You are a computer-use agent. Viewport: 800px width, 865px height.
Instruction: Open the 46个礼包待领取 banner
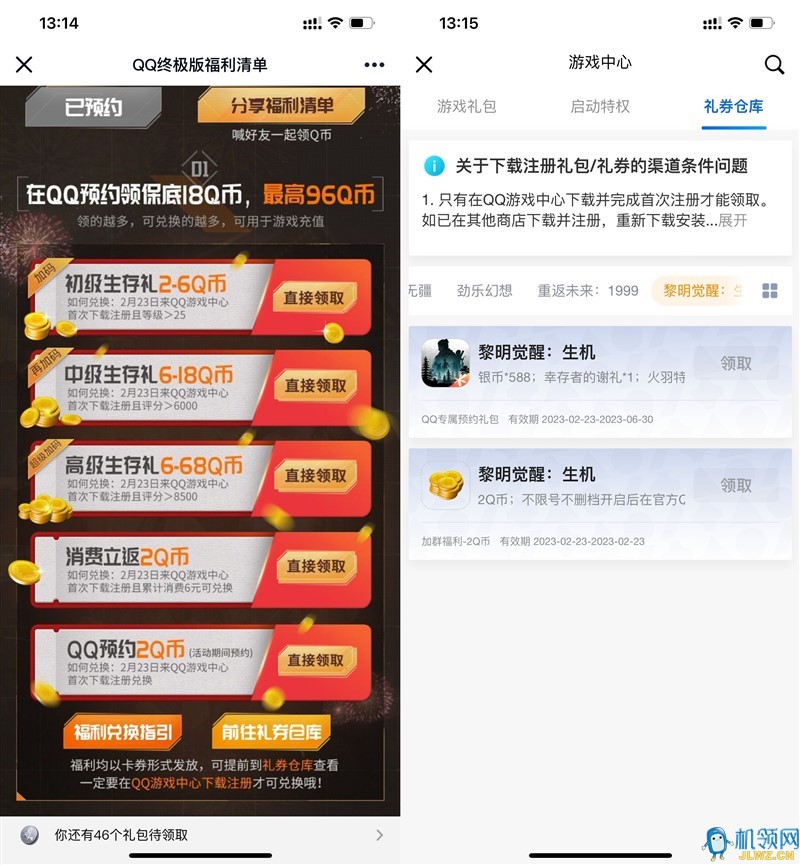click(x=200, y=834)
